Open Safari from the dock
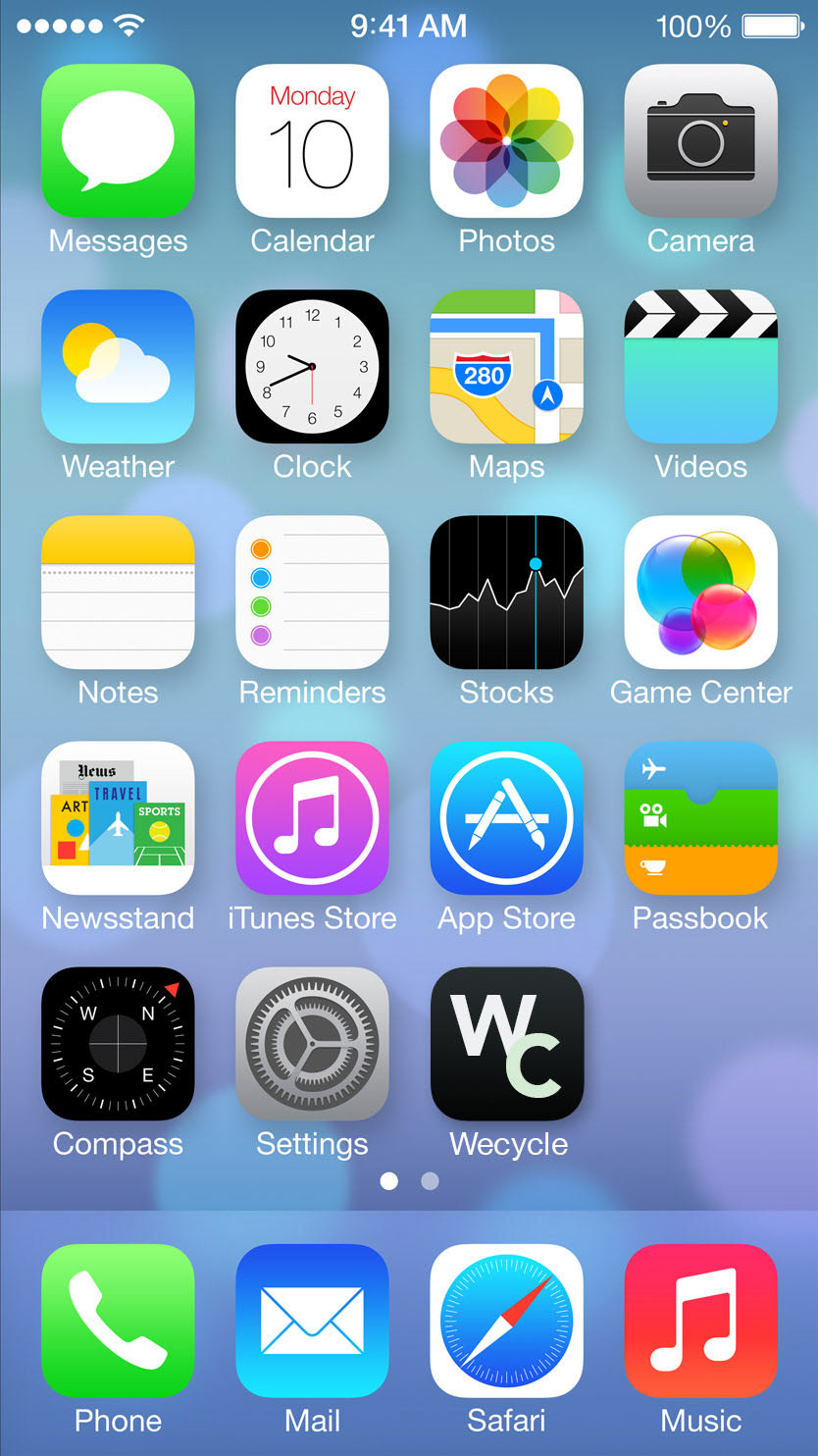 click(506, 1321)
